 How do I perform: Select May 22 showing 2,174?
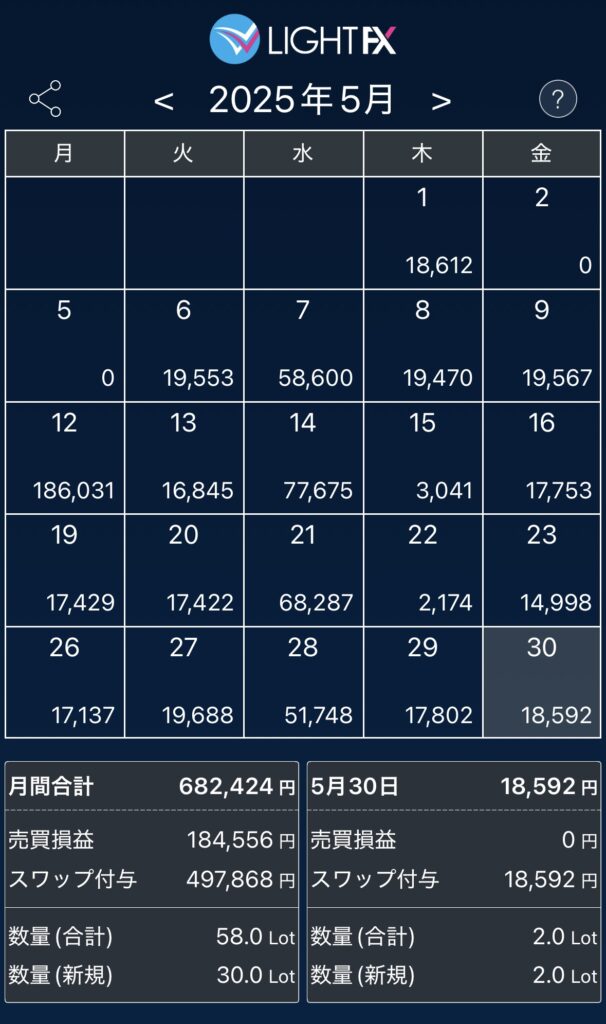(423, 570)
